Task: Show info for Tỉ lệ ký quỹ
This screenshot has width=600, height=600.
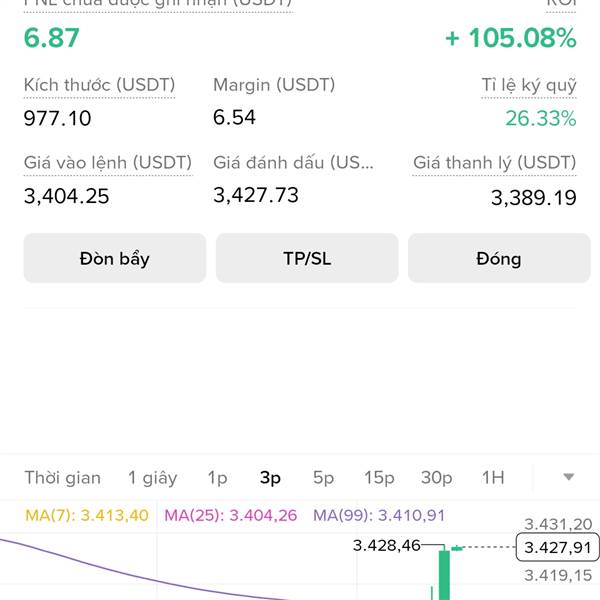Action: (528, 85)
